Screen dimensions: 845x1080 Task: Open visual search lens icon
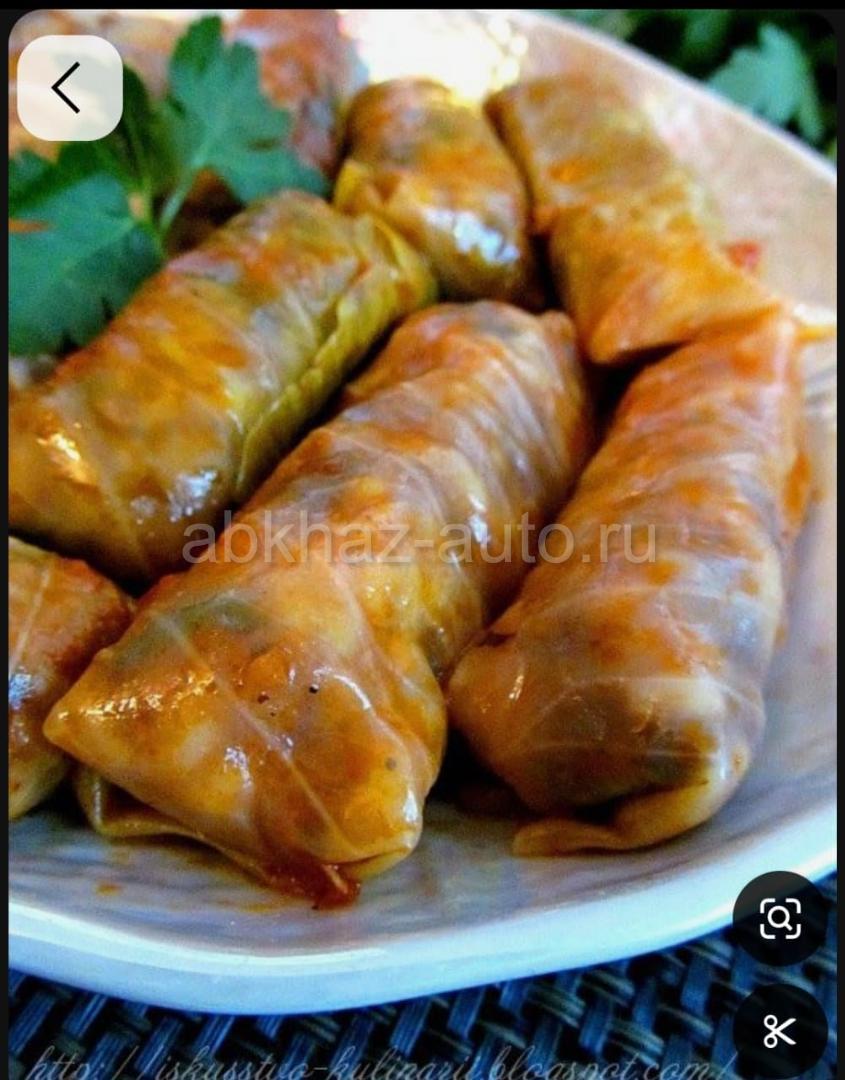point(779,918)
